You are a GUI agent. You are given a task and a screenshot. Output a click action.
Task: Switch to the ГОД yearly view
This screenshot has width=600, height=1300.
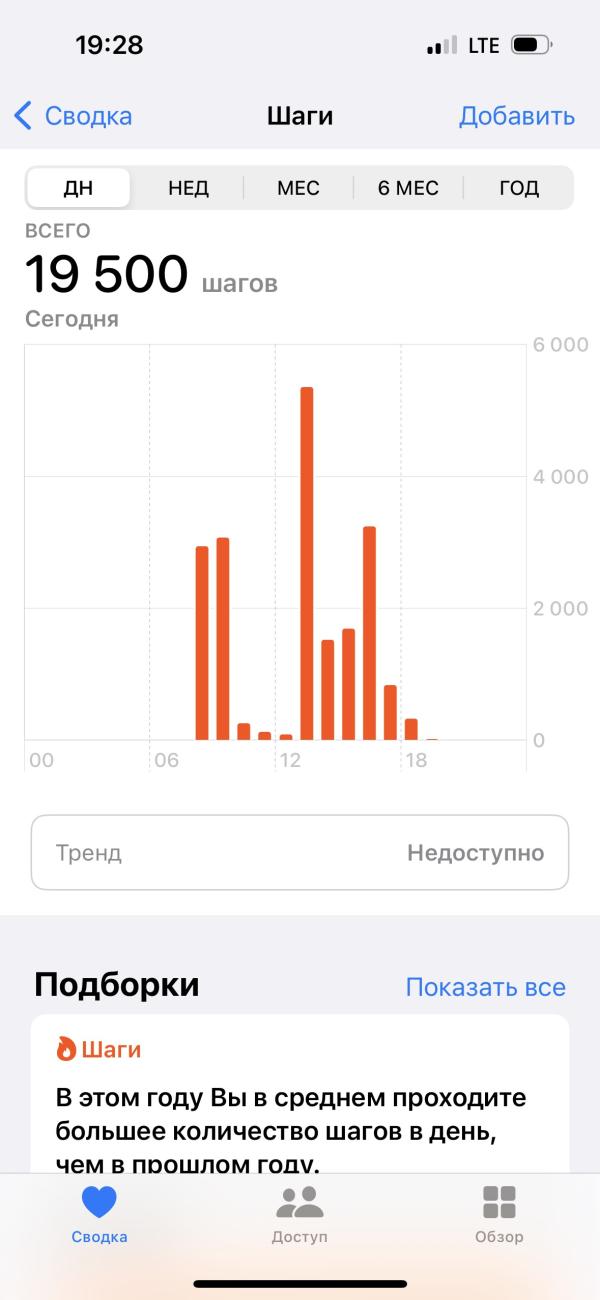pyautogui.click(x=518, y=188)
